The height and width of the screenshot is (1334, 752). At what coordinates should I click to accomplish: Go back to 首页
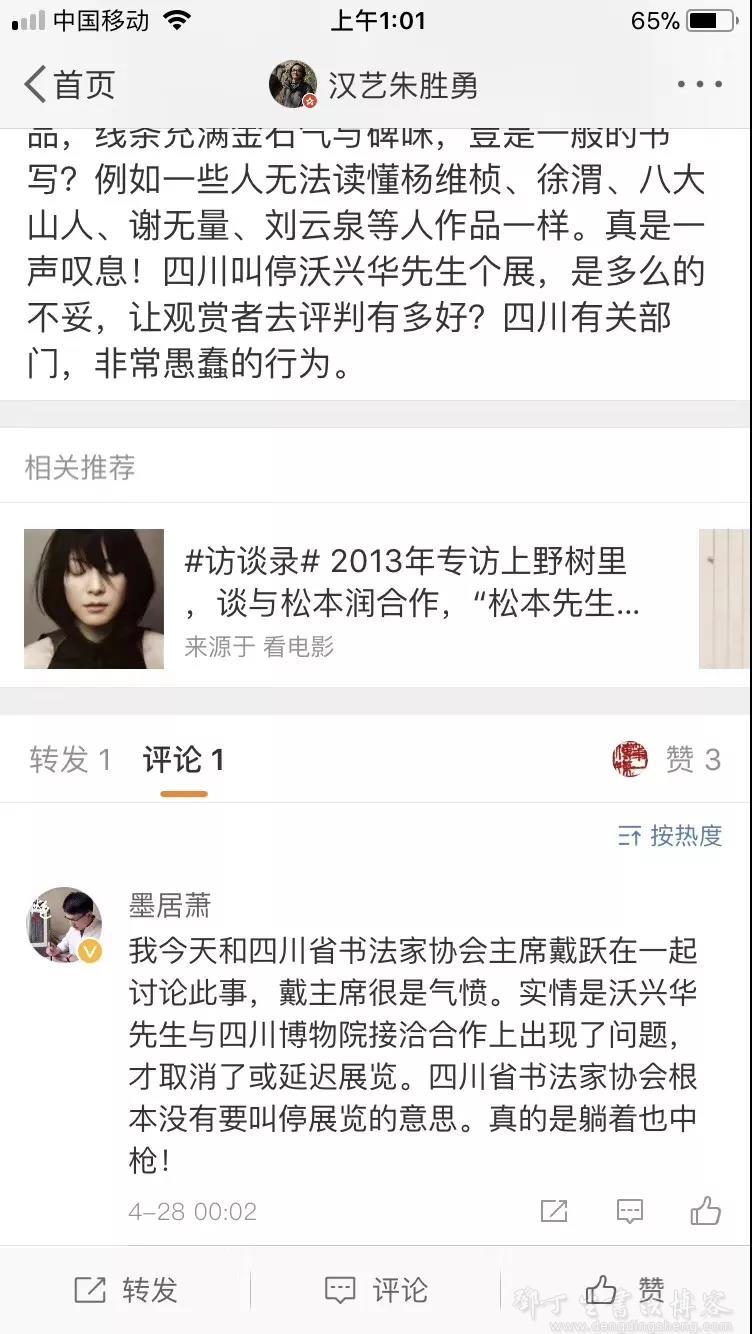coord(70,84)
